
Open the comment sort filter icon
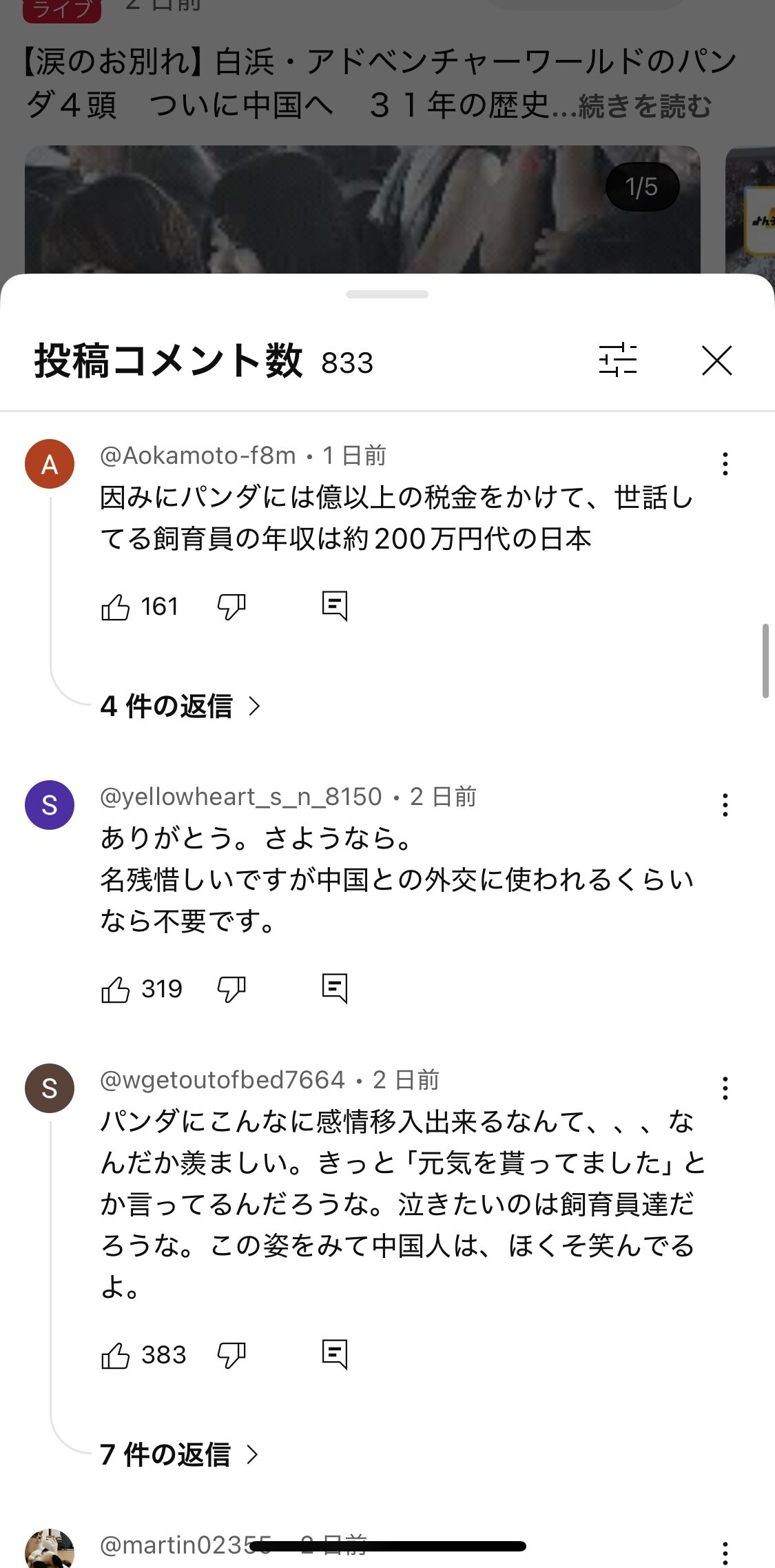618,360
